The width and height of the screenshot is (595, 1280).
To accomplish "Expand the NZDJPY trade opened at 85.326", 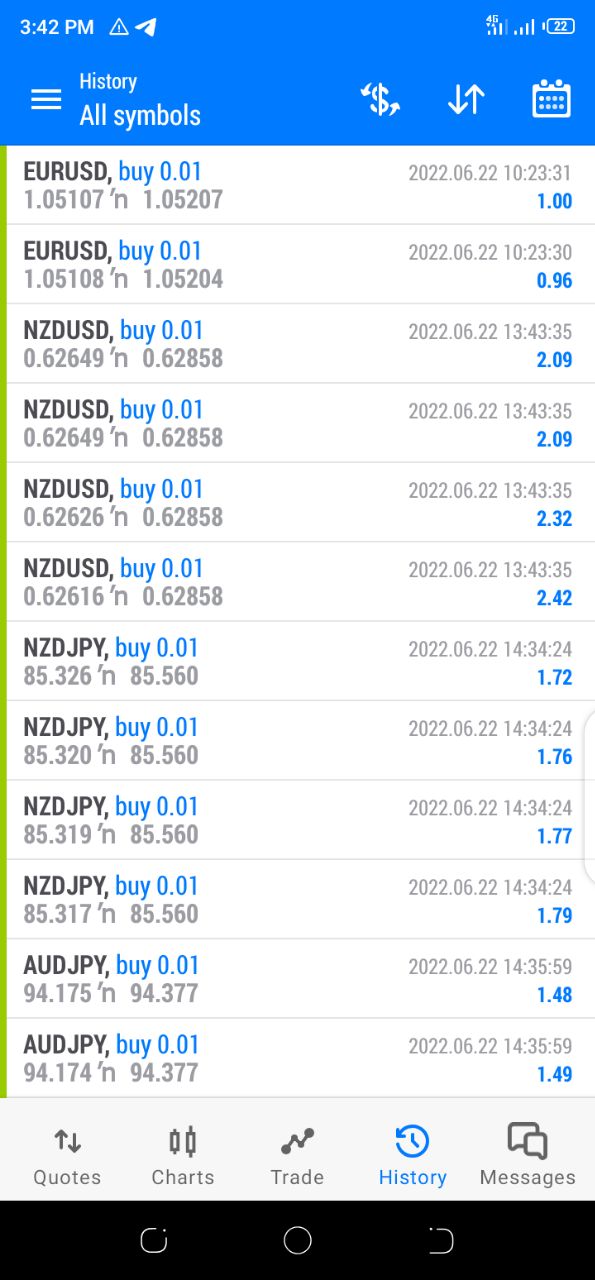I will point(298,661).
